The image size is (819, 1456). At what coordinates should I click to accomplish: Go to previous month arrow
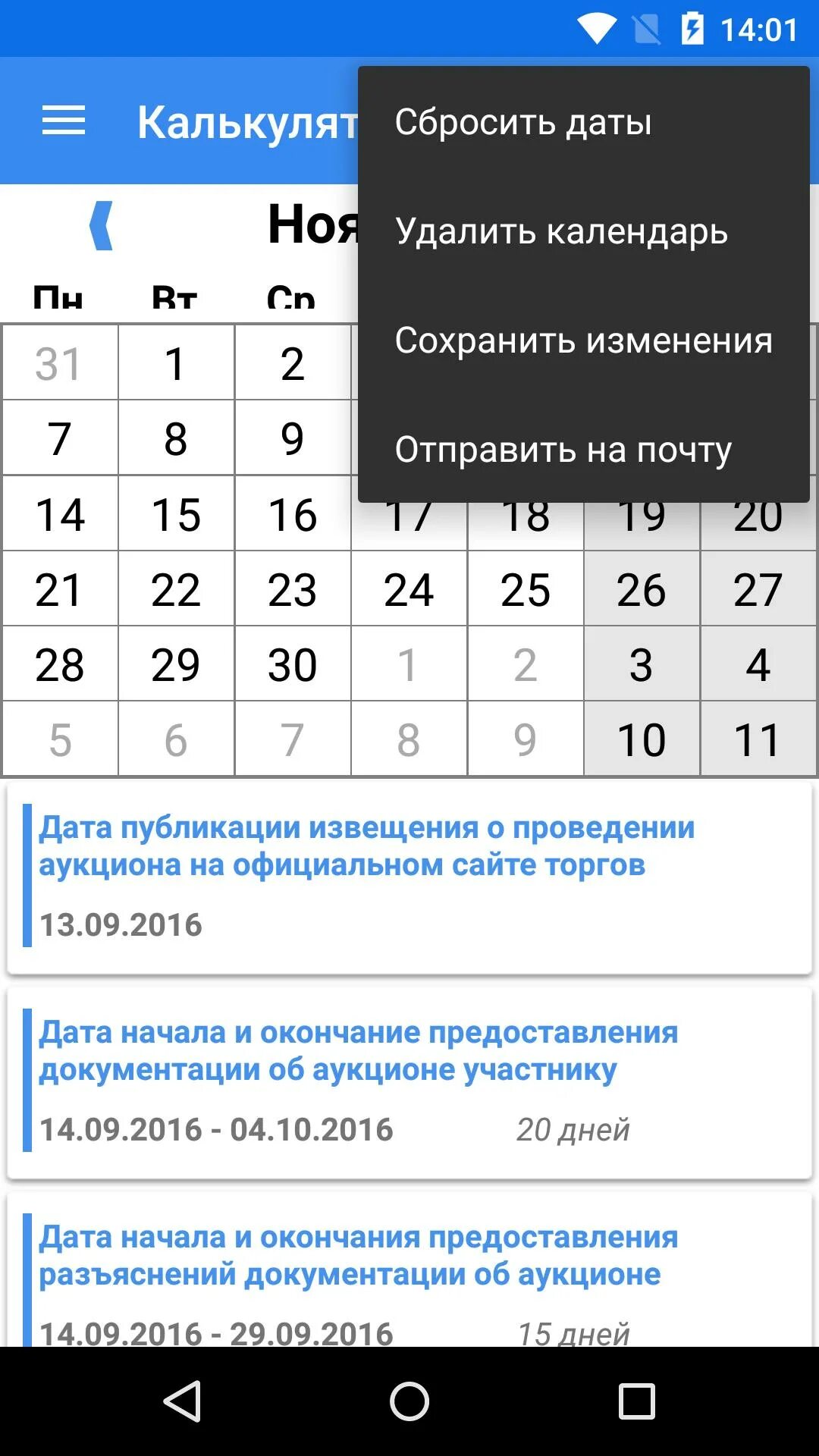[x=101, y=225]
